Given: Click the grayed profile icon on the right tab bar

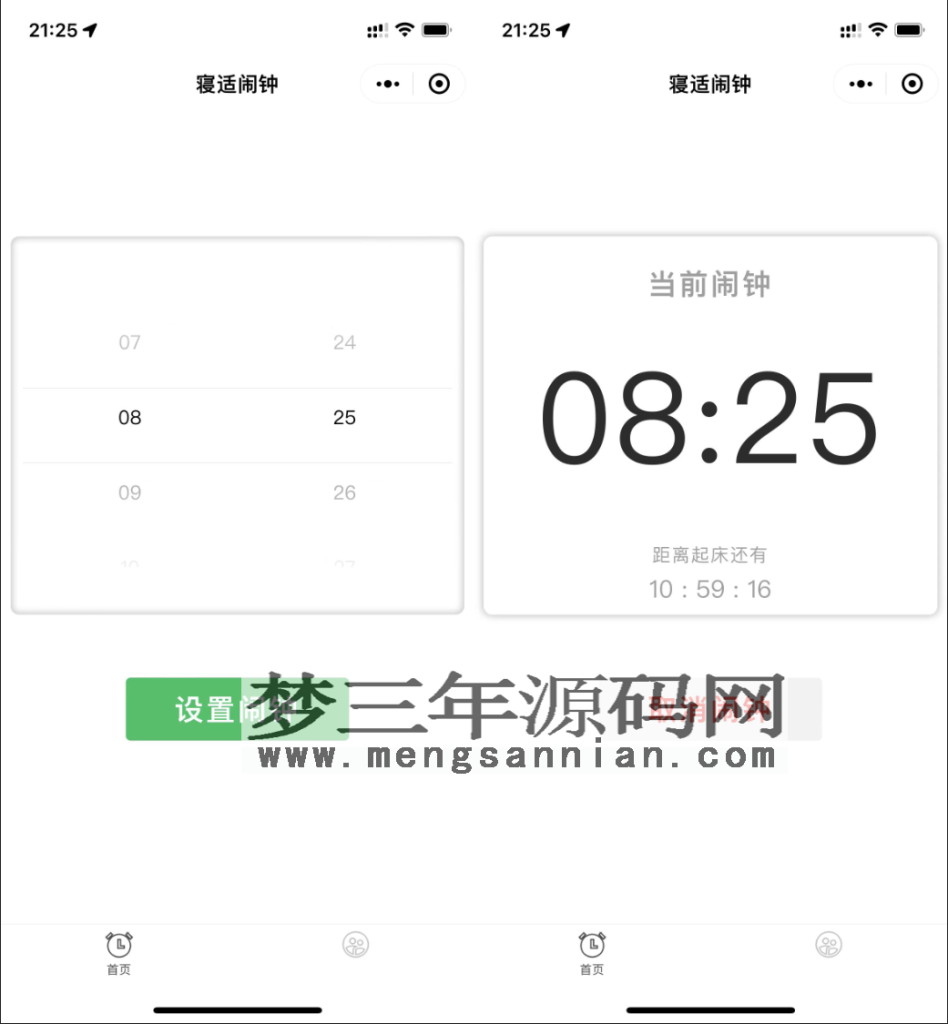Looking at the screenshot, I should point(829,942).
